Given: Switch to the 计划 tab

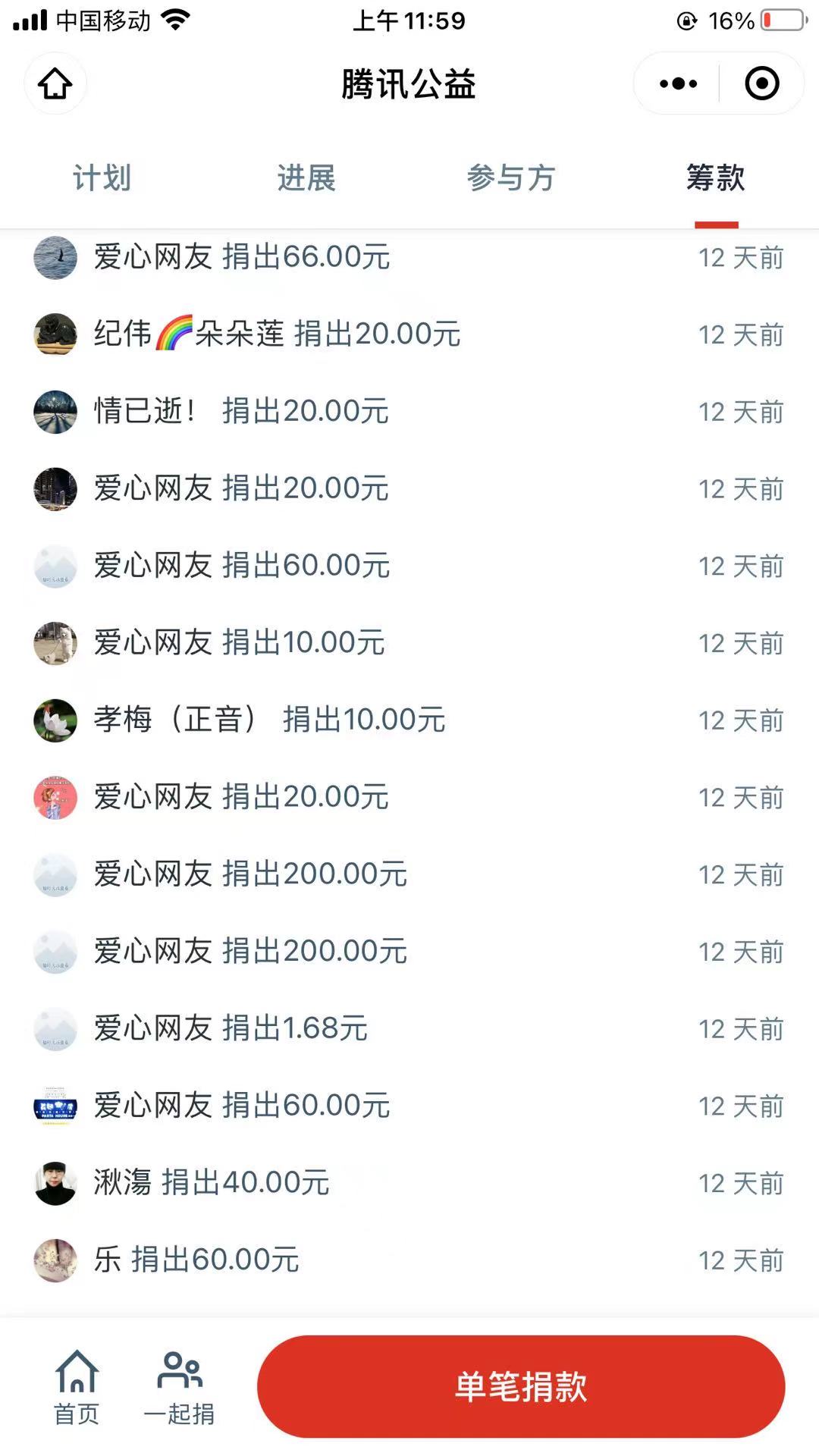Looking at the screenshot, I should point(102,178).
